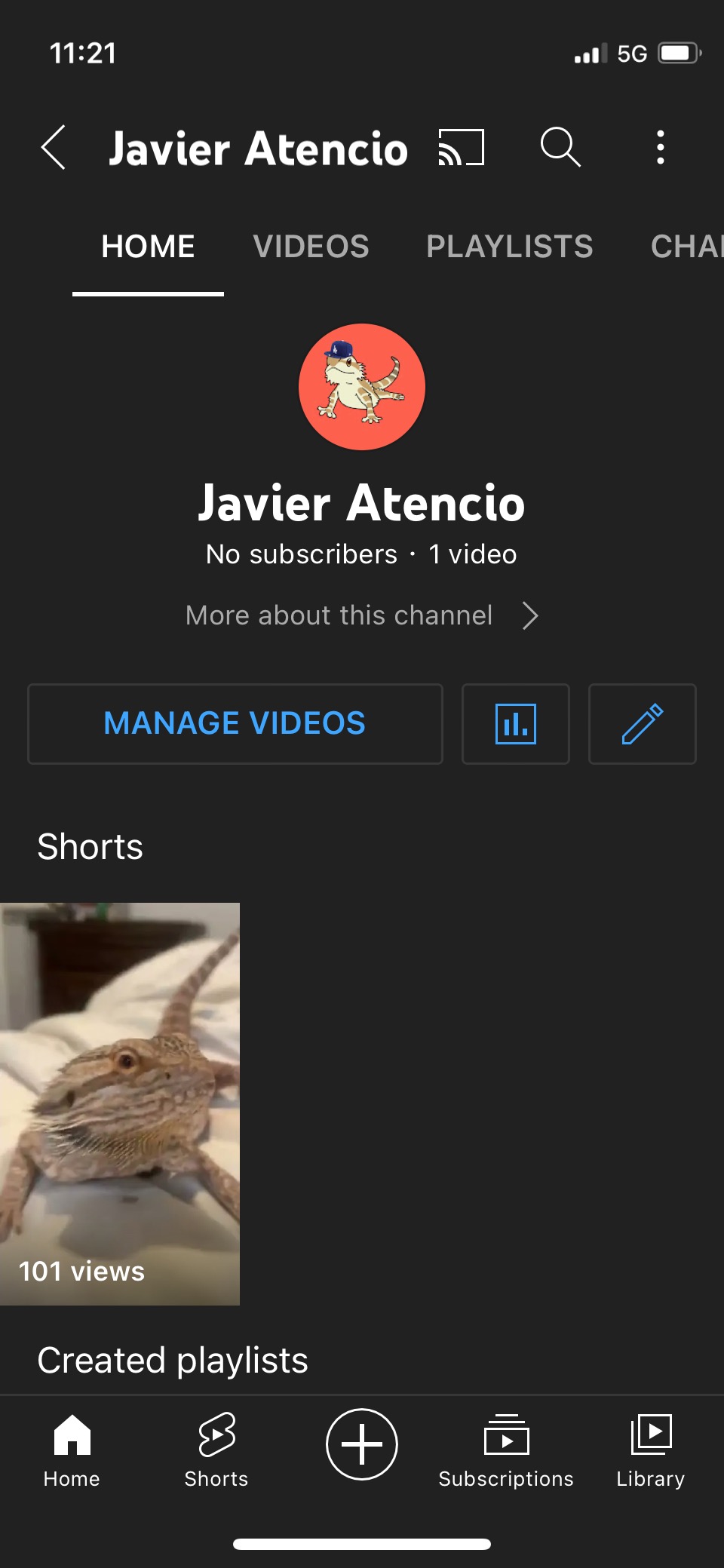
Task: Play the Short with 101 views
Action: click(x=120, y=1103)
